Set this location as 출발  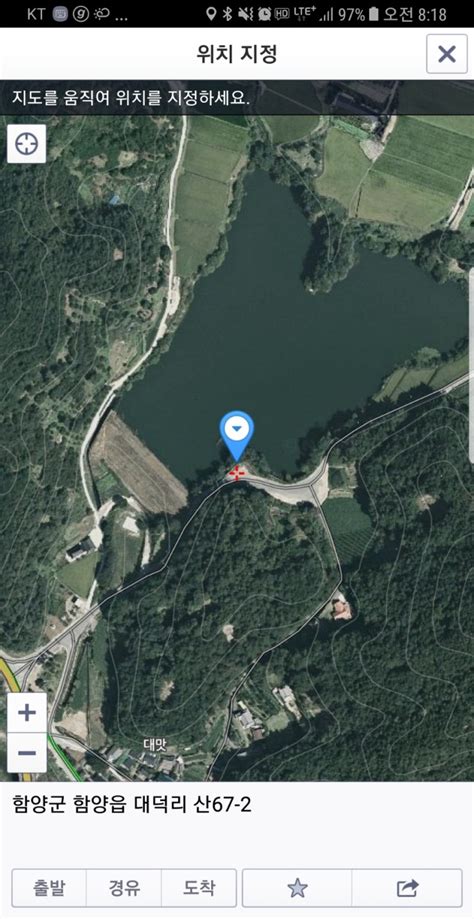[x=49, y=888]
